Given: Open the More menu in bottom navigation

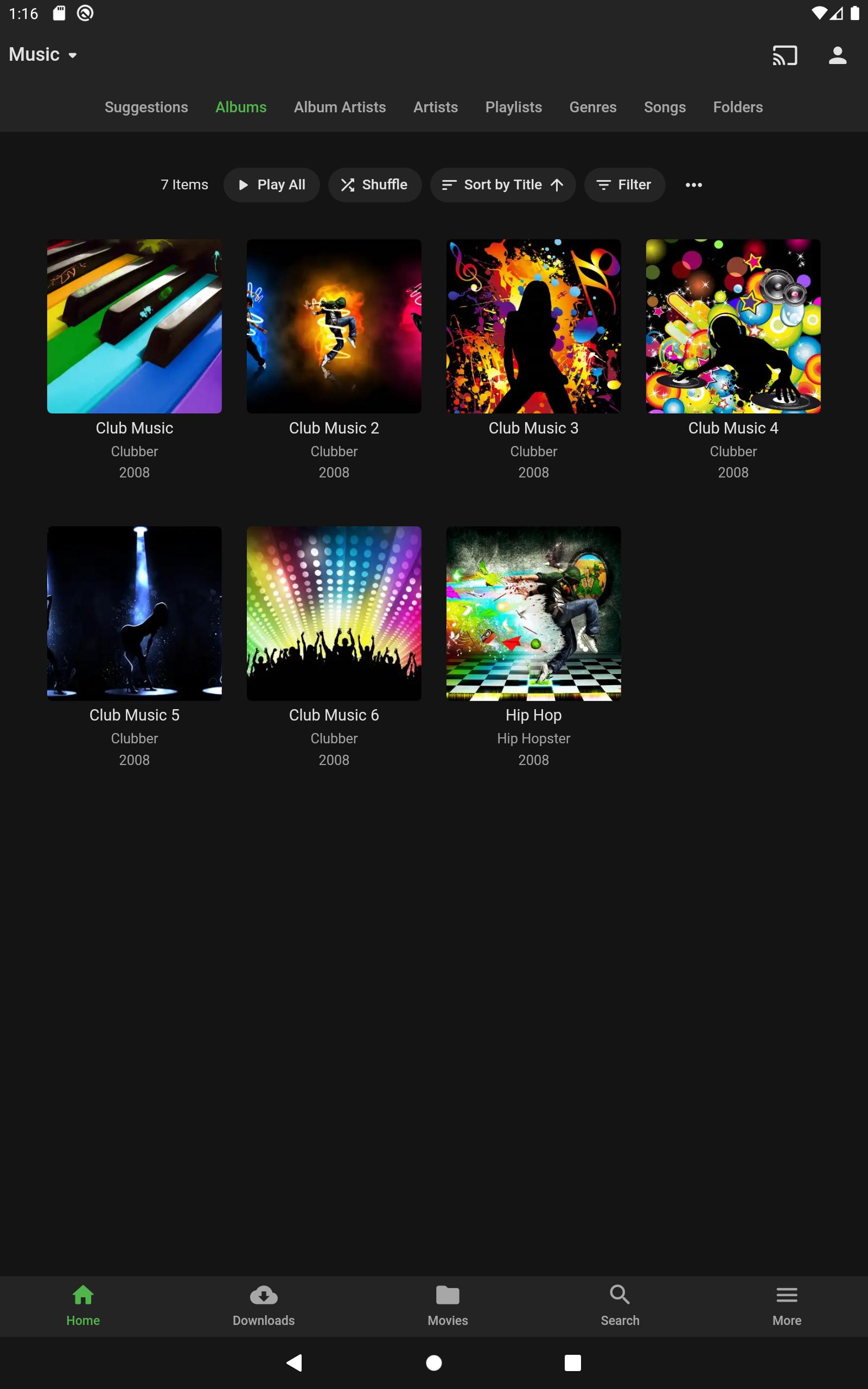Looking at the screenshot, I should click(787, 1306).
